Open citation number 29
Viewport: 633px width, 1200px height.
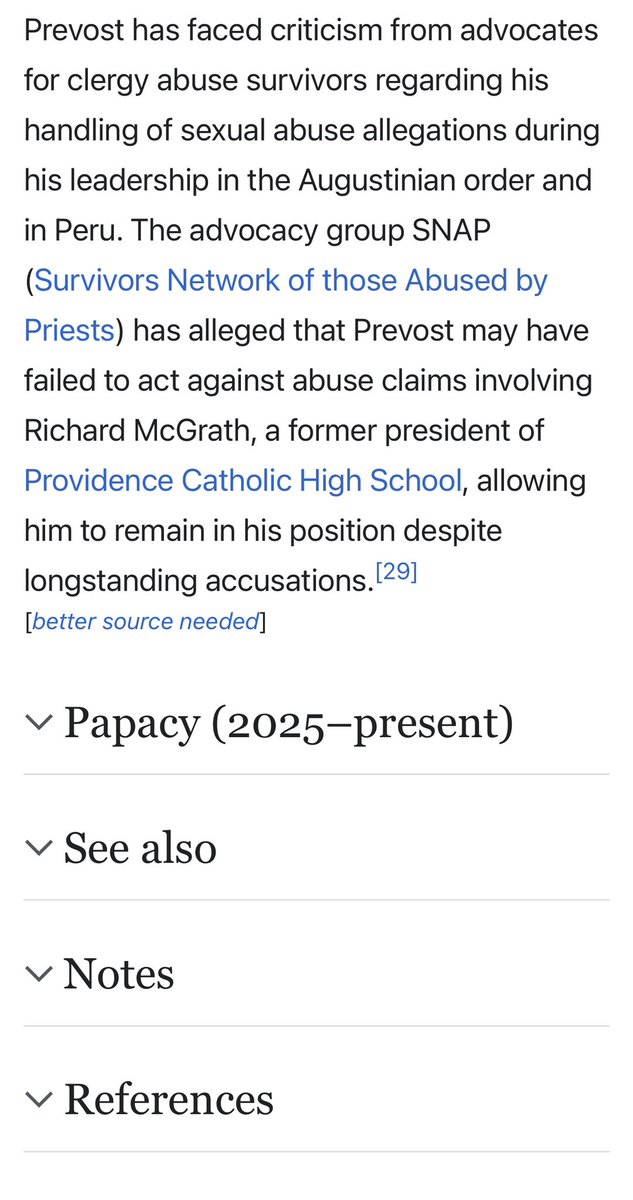coord(396,575)
